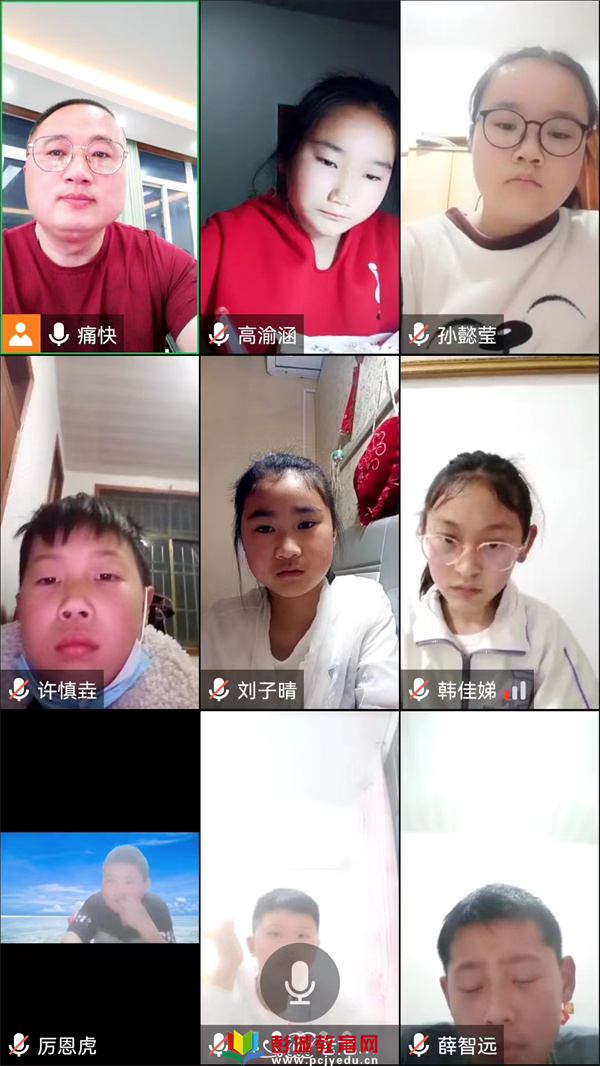The image size is (600, 1066).
Task: Open 许慎垚's video tile
Action: (100, 530)
